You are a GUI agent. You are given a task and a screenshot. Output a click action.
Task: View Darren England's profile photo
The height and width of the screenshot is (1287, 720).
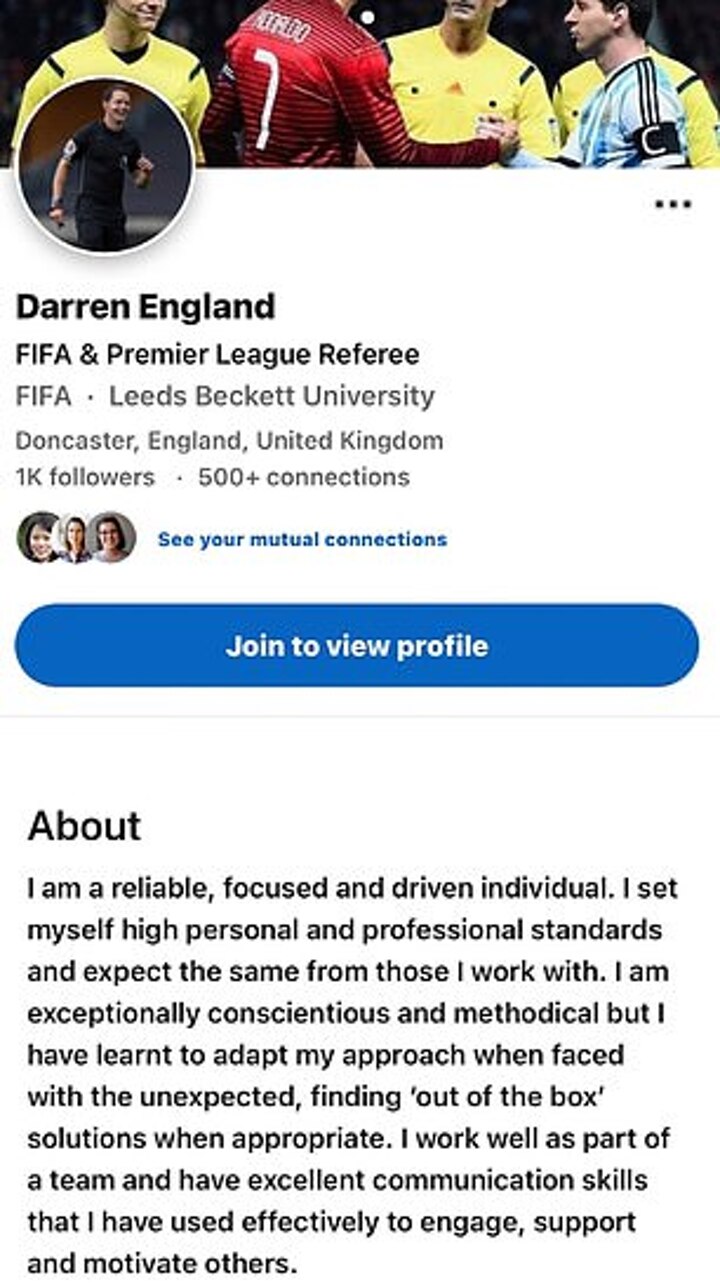[x=105, y=165]
